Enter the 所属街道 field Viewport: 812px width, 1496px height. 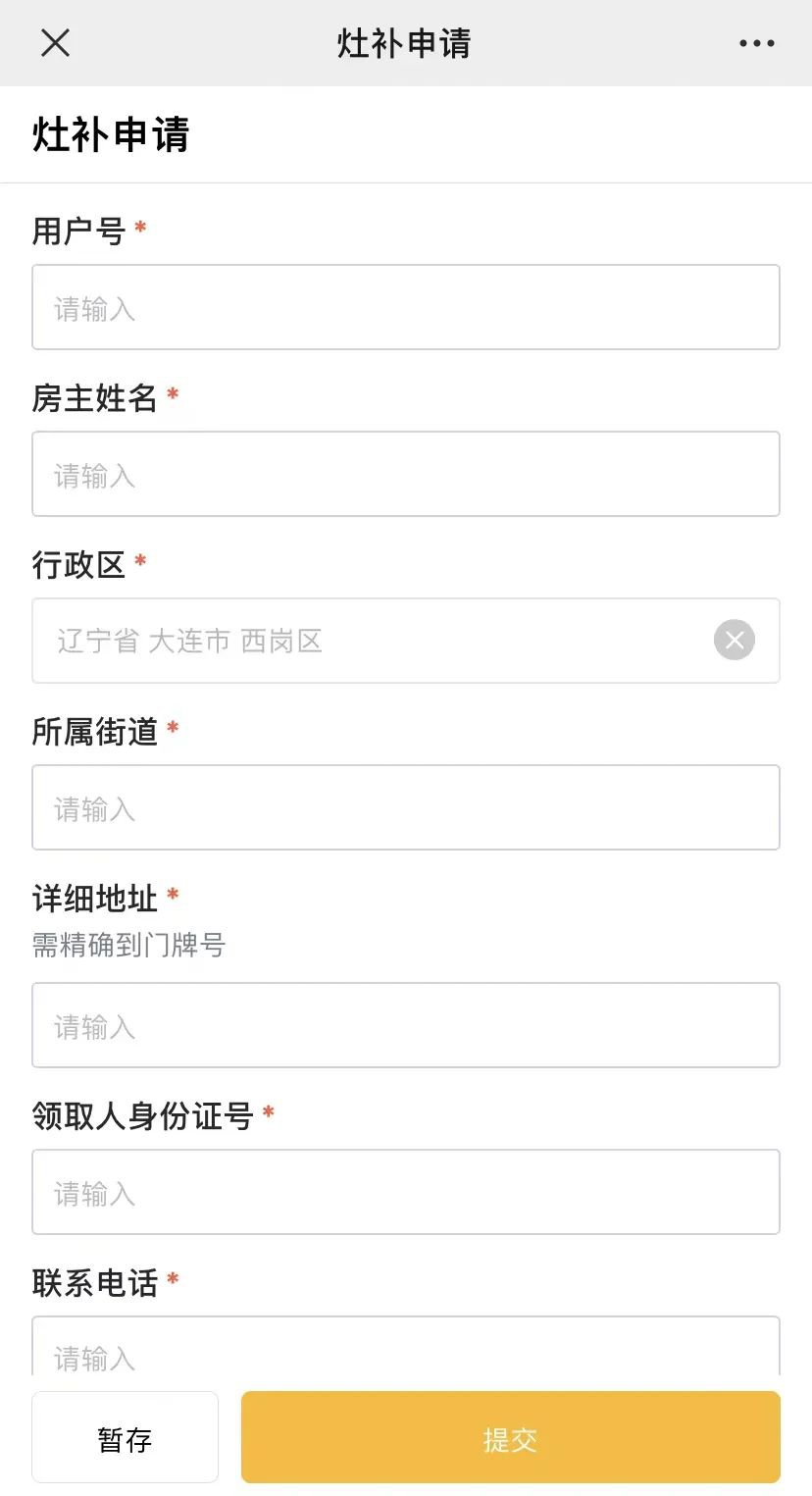point(405,807)
